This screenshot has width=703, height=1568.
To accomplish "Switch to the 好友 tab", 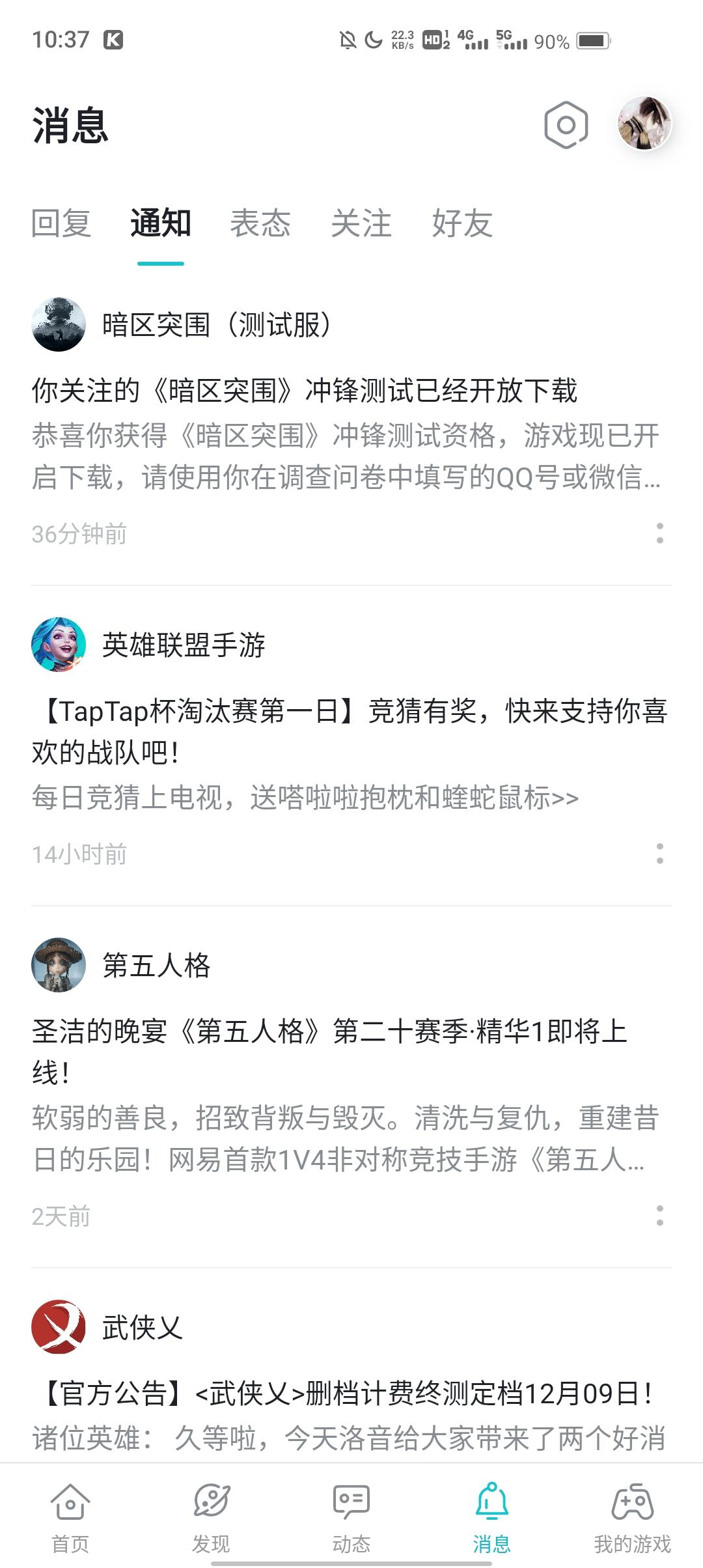I will 462,223.
